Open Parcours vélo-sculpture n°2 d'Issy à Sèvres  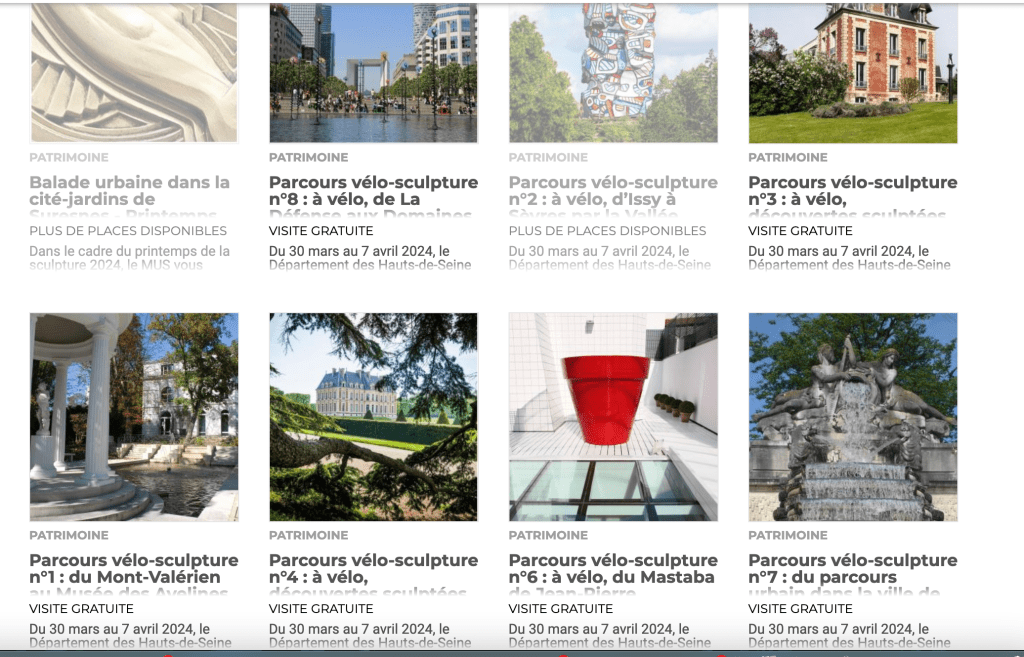613,190
